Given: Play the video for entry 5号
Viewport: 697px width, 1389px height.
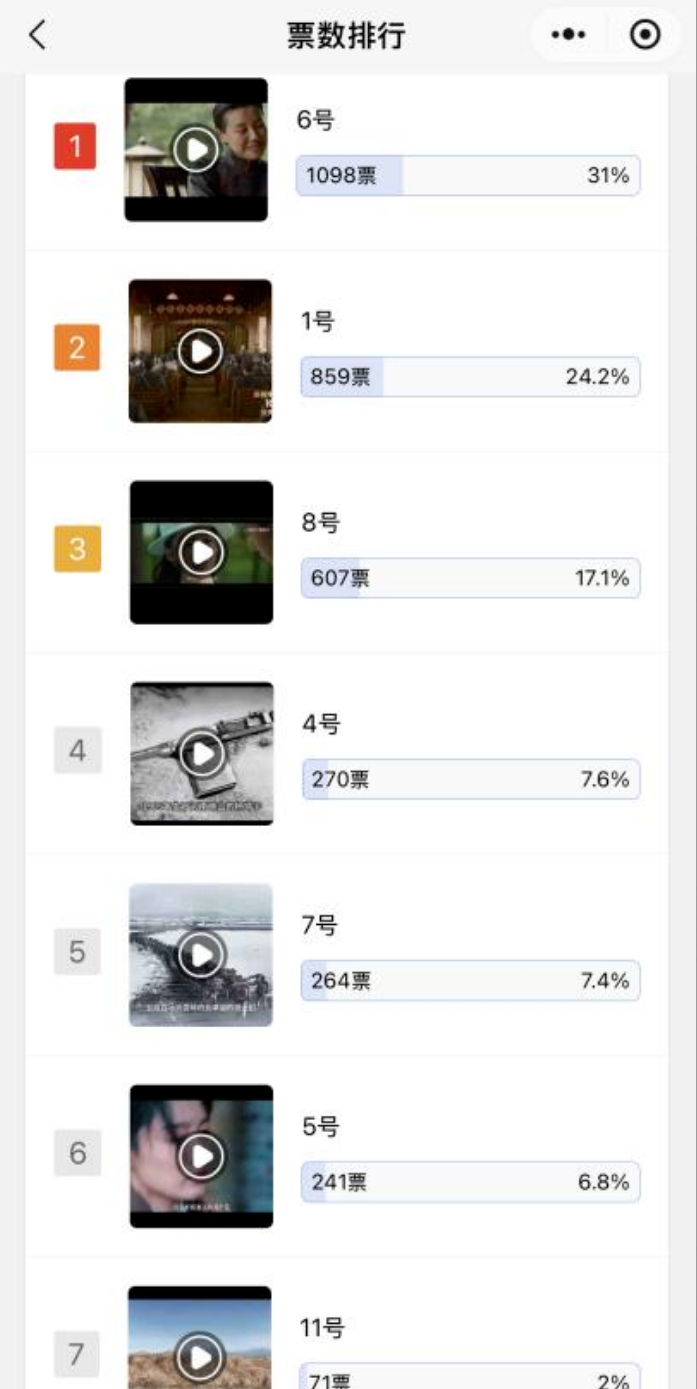Looking at the screenshot, I should point(201,1156).
